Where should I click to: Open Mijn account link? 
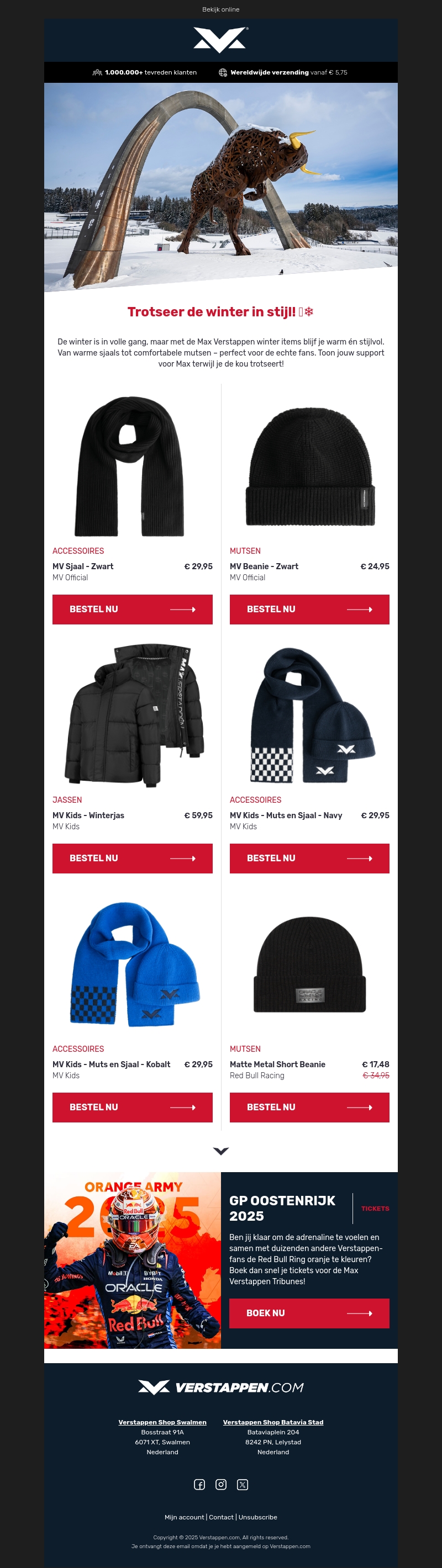(x=185, y=1516)
